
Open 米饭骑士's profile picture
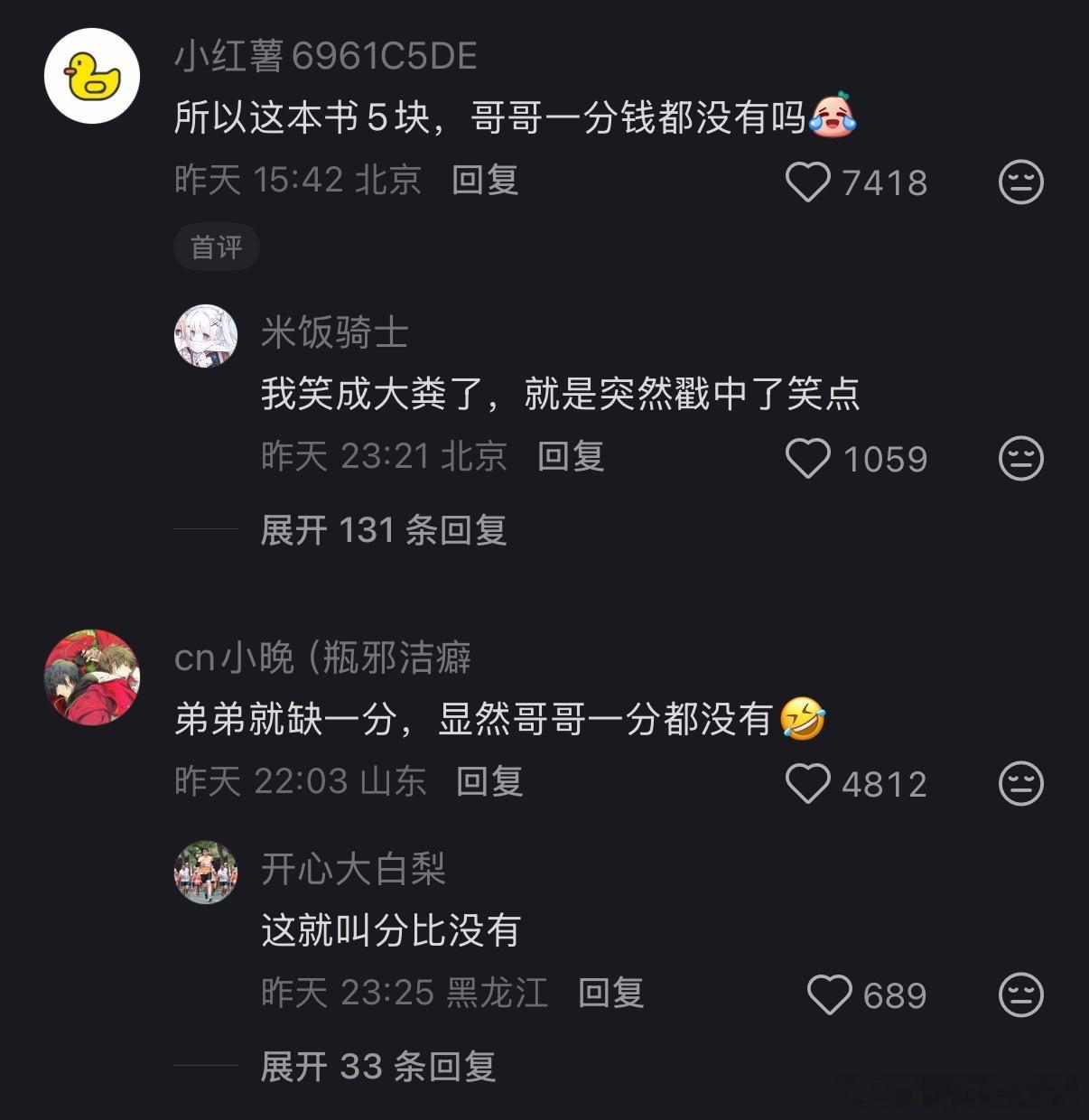coord(207,335)
